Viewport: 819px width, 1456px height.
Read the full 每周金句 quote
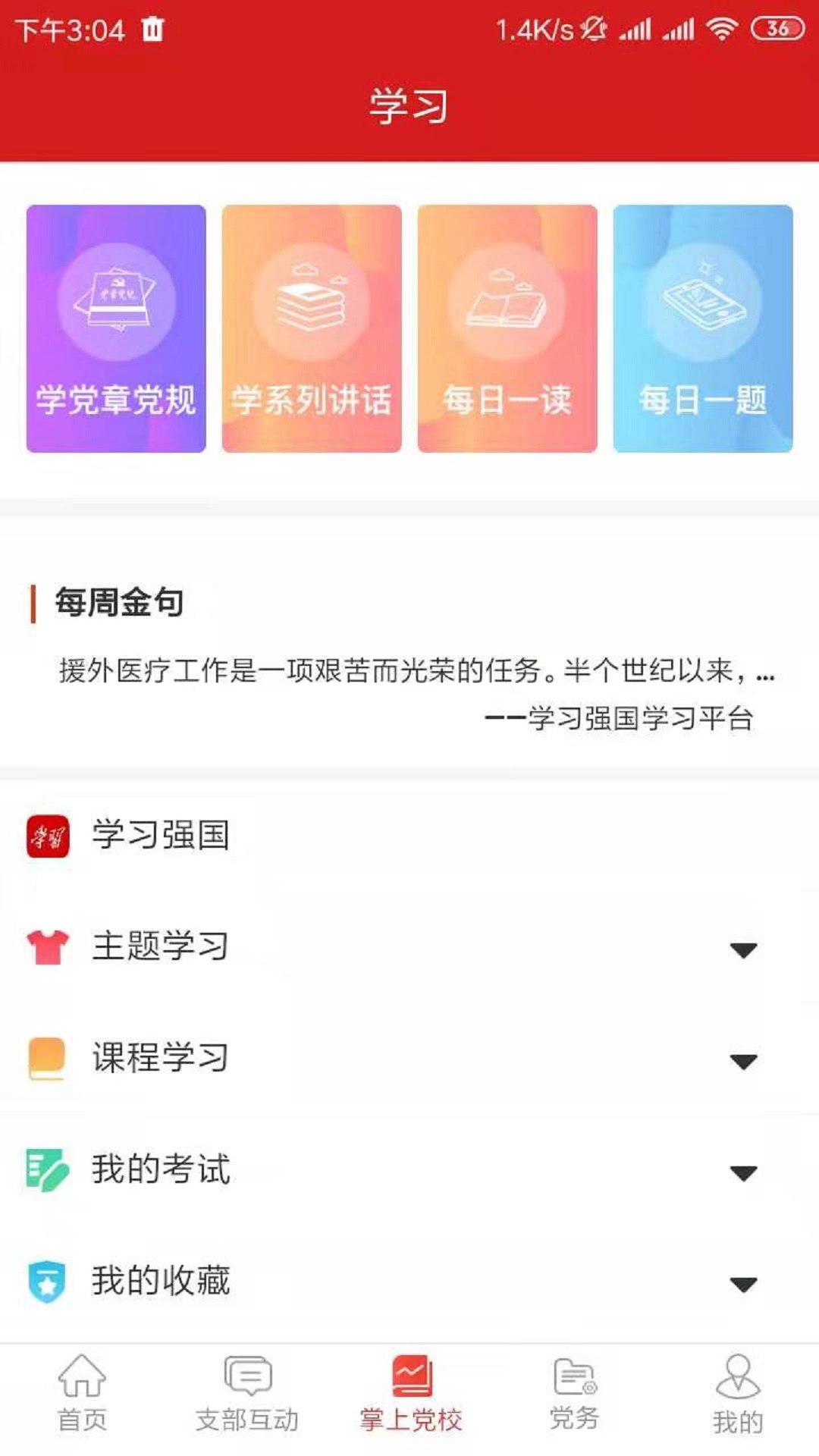click(416, 670)
